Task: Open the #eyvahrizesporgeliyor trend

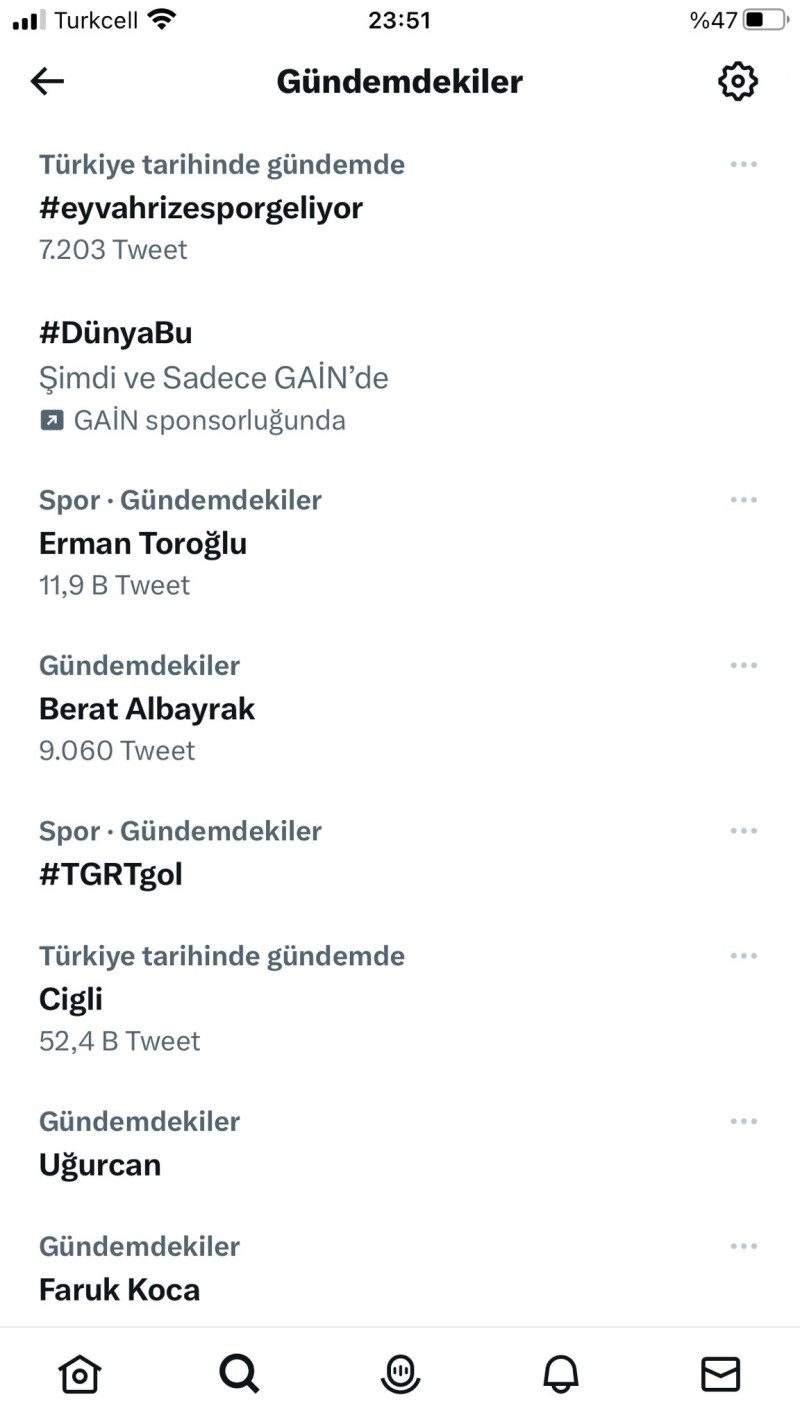Action: 400,207
